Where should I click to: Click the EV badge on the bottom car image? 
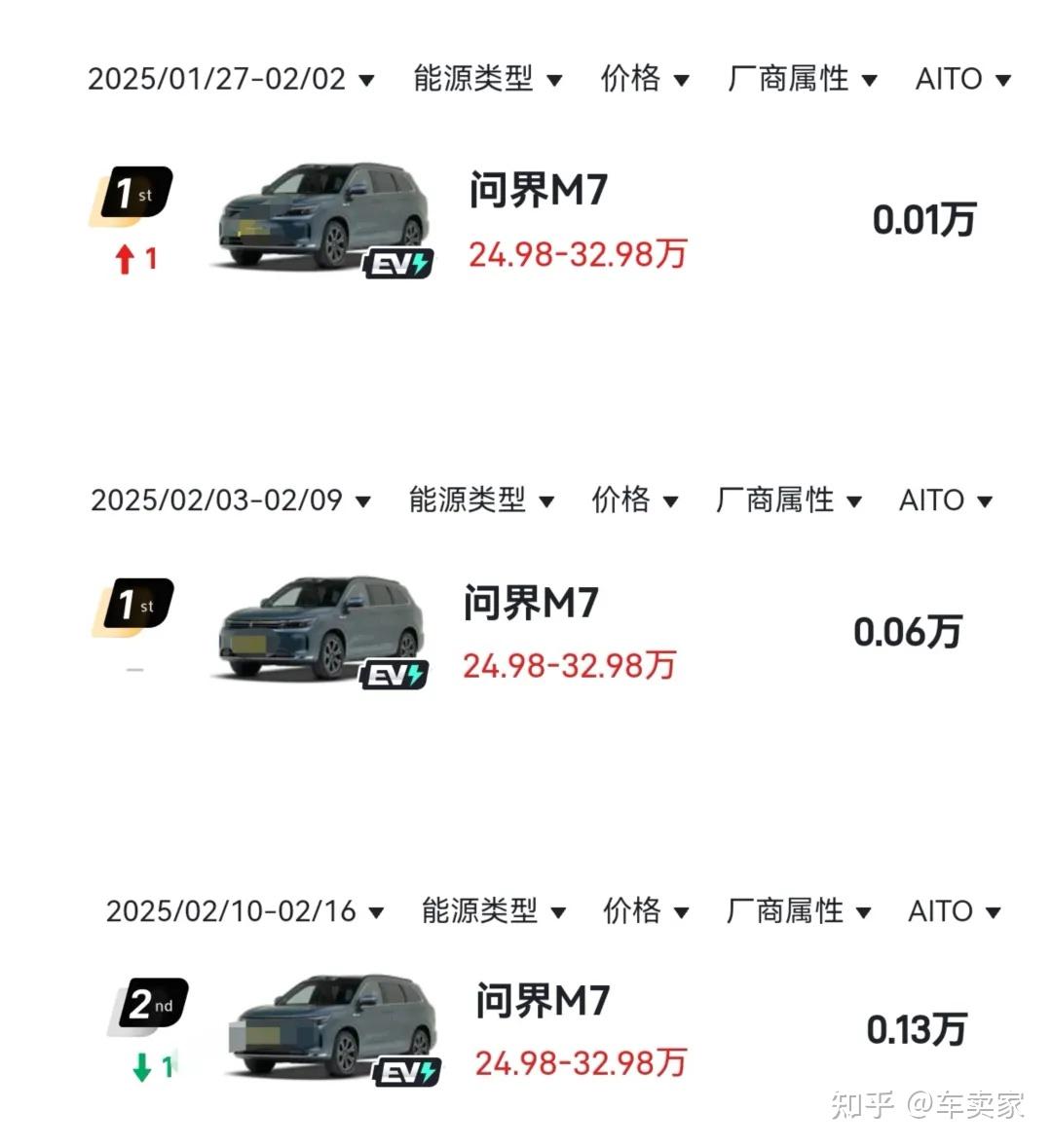pos(406,1071)
